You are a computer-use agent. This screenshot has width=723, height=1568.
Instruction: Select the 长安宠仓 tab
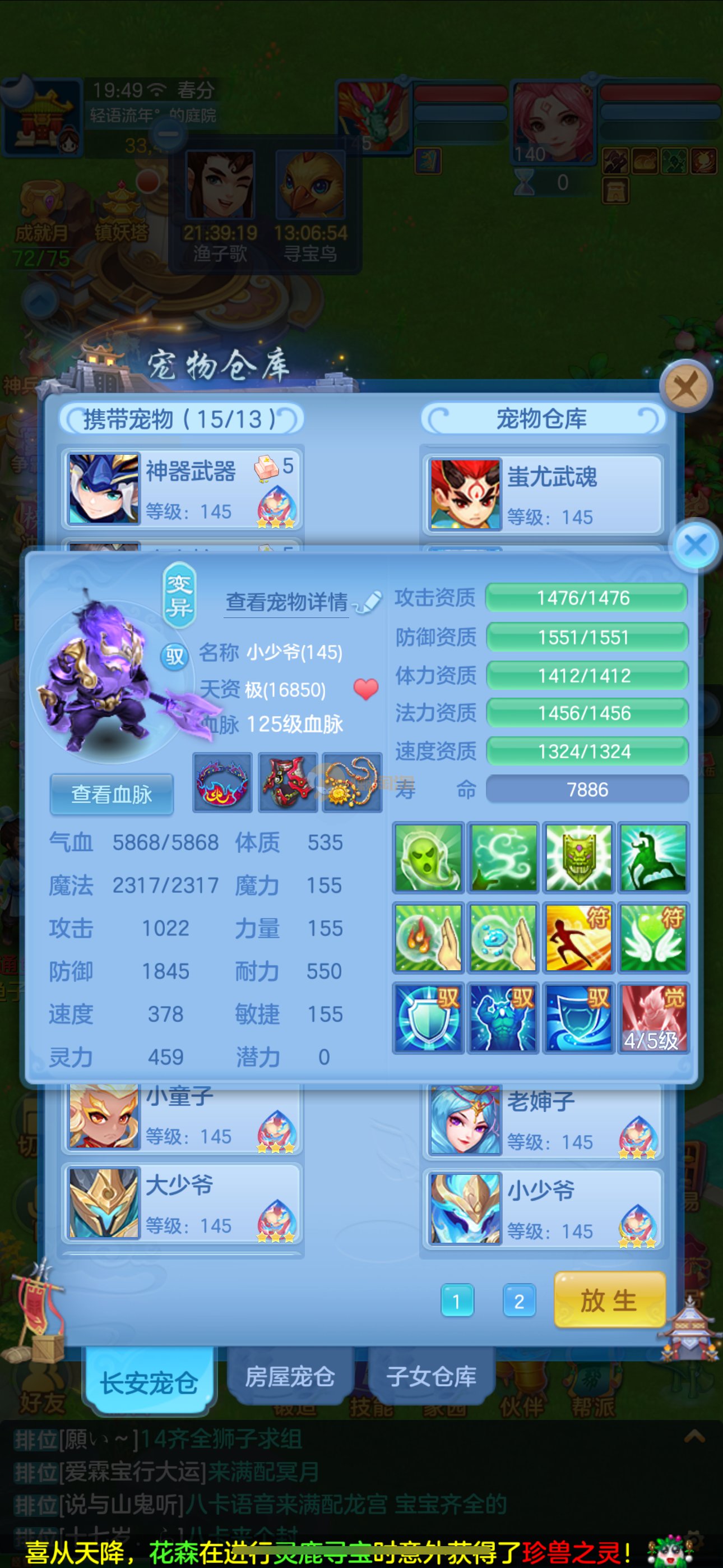[x=149, y=1383]
